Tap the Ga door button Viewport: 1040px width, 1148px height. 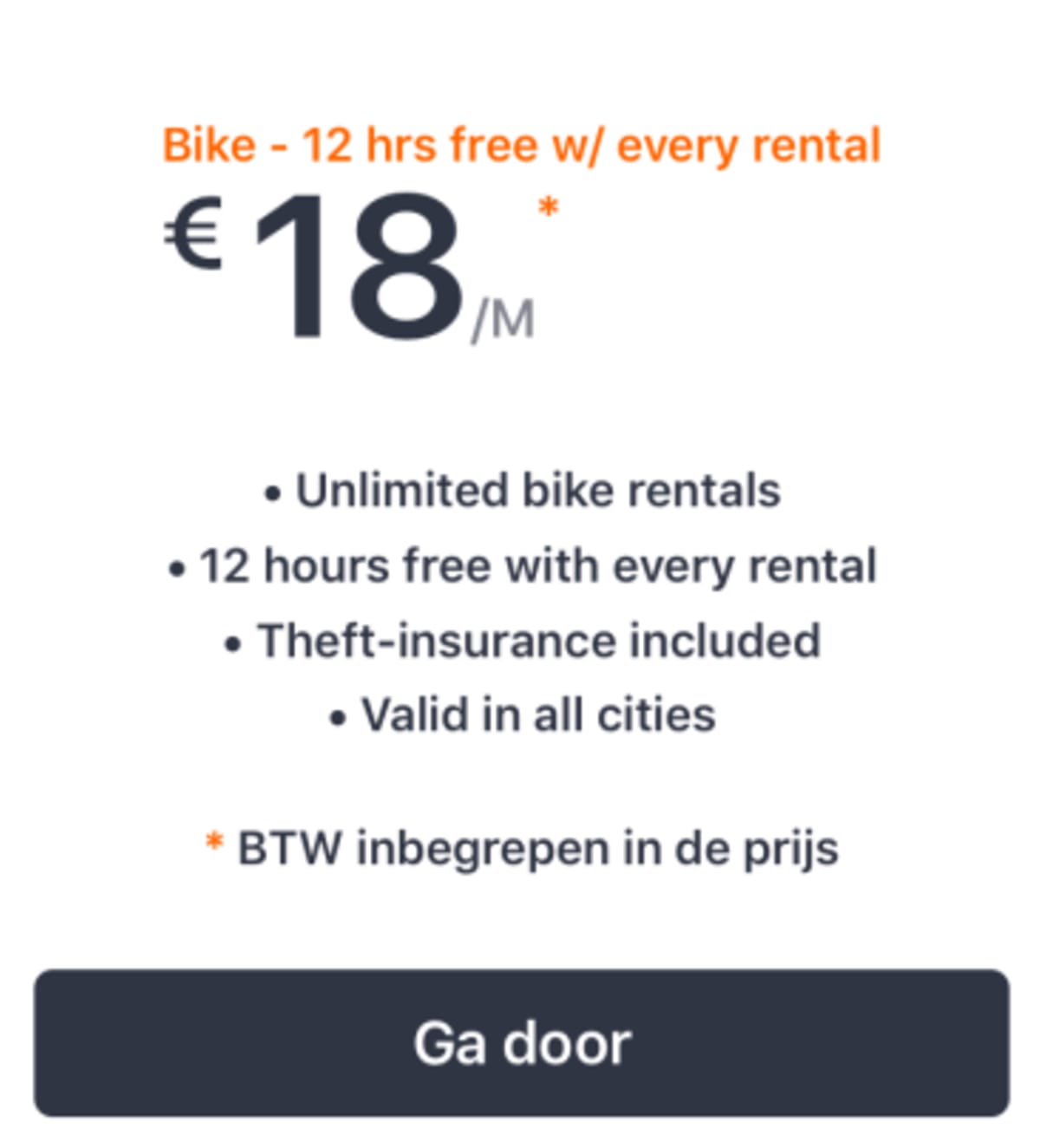click(522, 1042)
